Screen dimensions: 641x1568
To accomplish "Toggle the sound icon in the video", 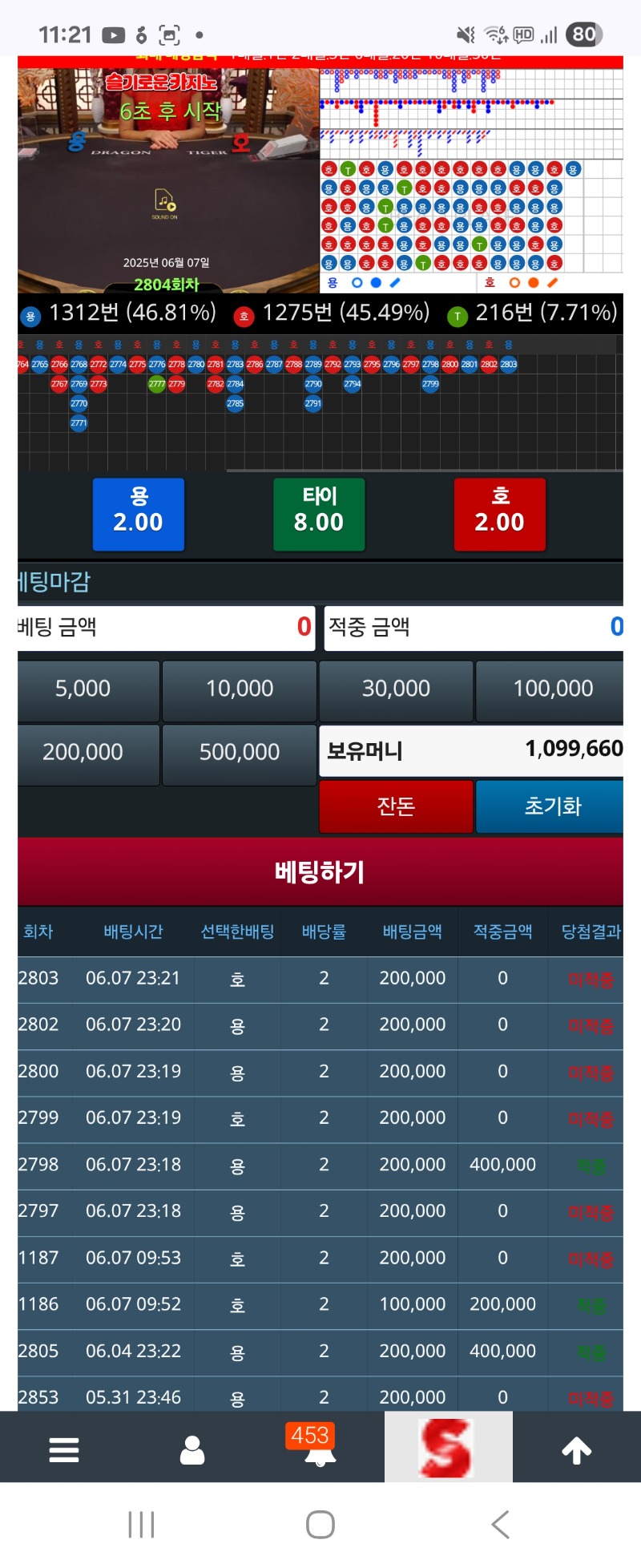I will [165, 201].
